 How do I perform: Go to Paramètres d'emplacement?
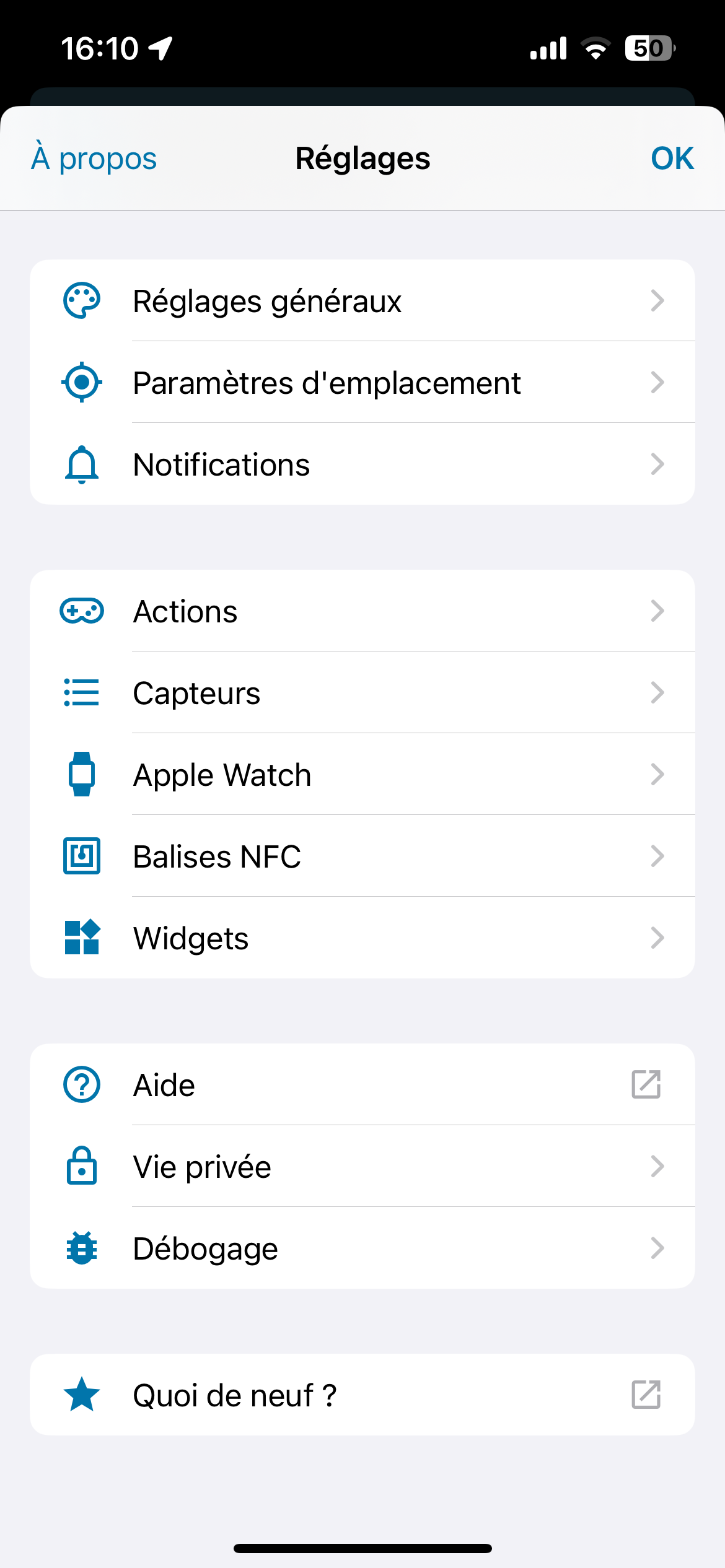click(362, 383)
